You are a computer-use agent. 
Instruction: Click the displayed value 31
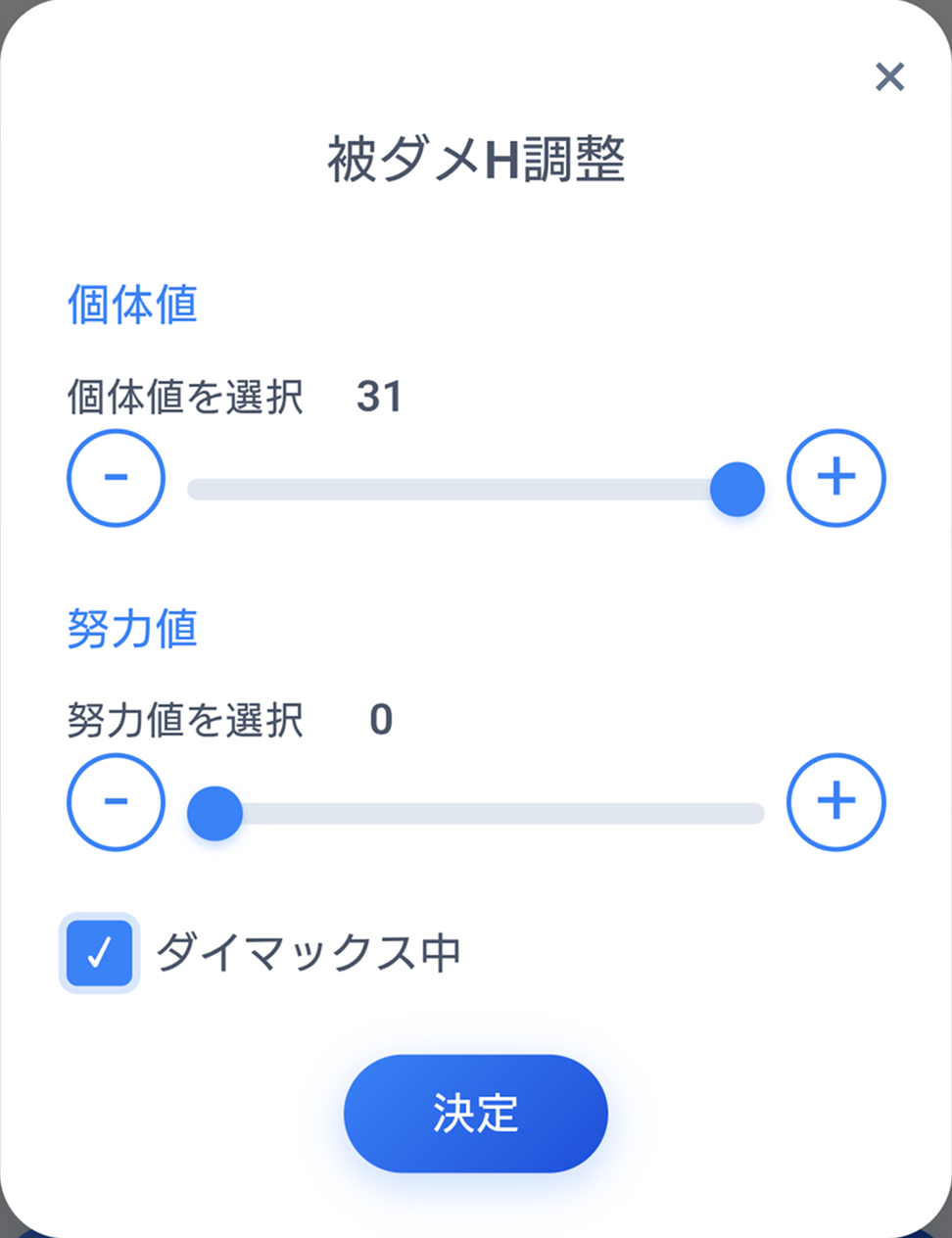pos(380,396)
